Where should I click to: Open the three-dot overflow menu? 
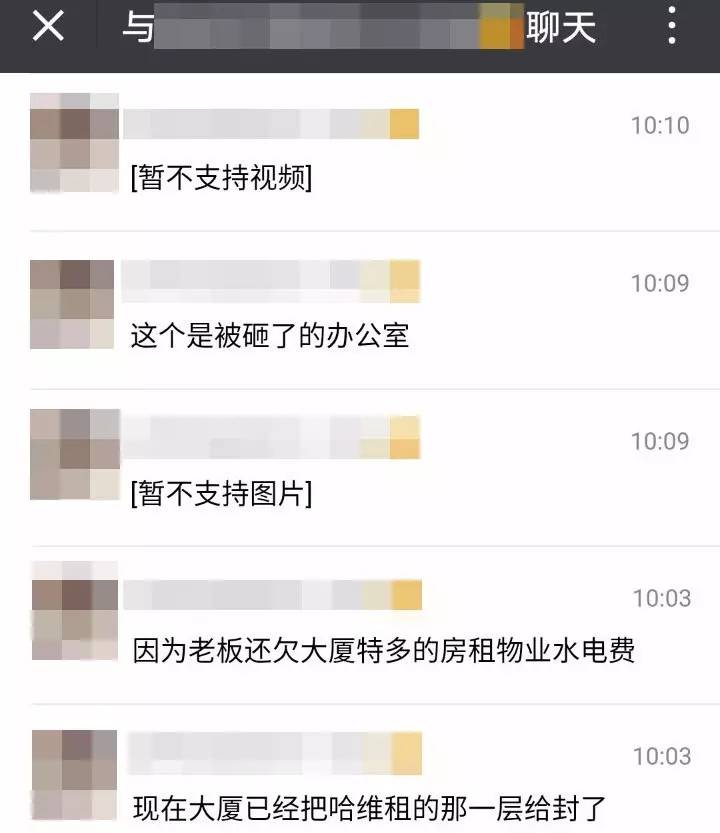pyautogui.click(x=673, y=27)
